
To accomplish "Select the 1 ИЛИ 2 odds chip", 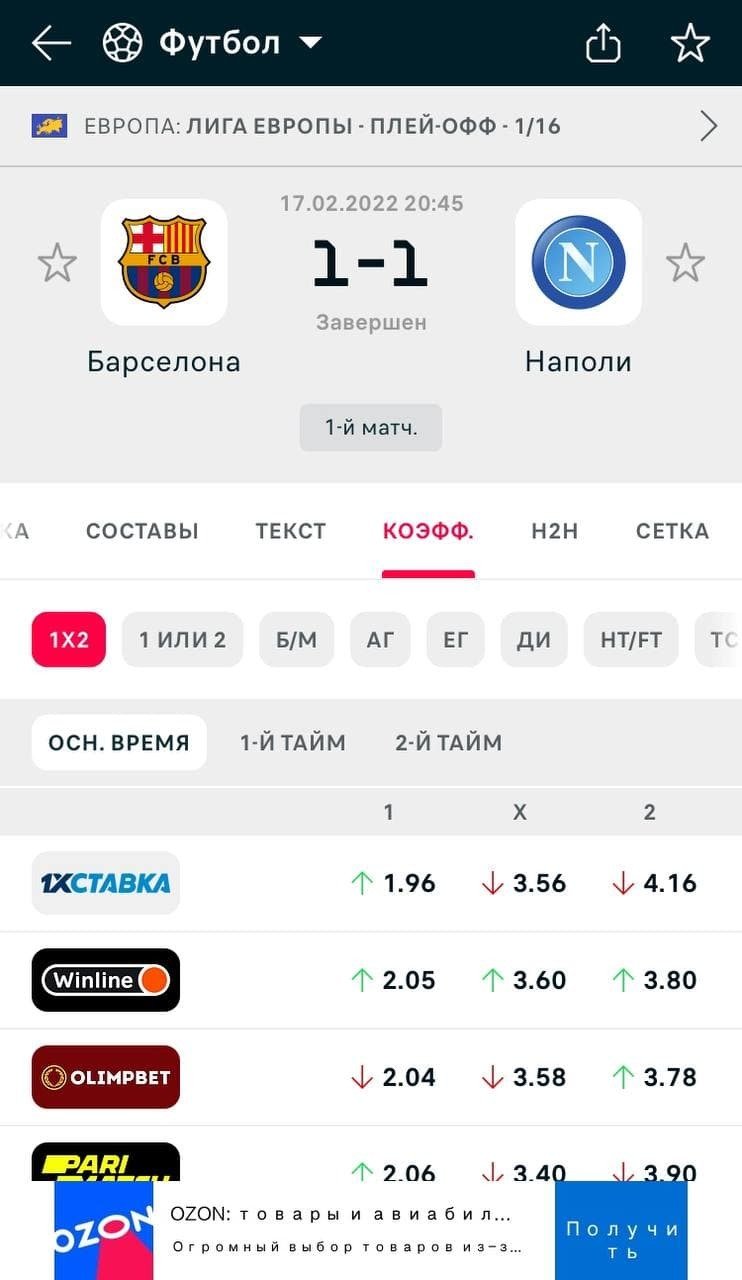I will coord(182,640).
